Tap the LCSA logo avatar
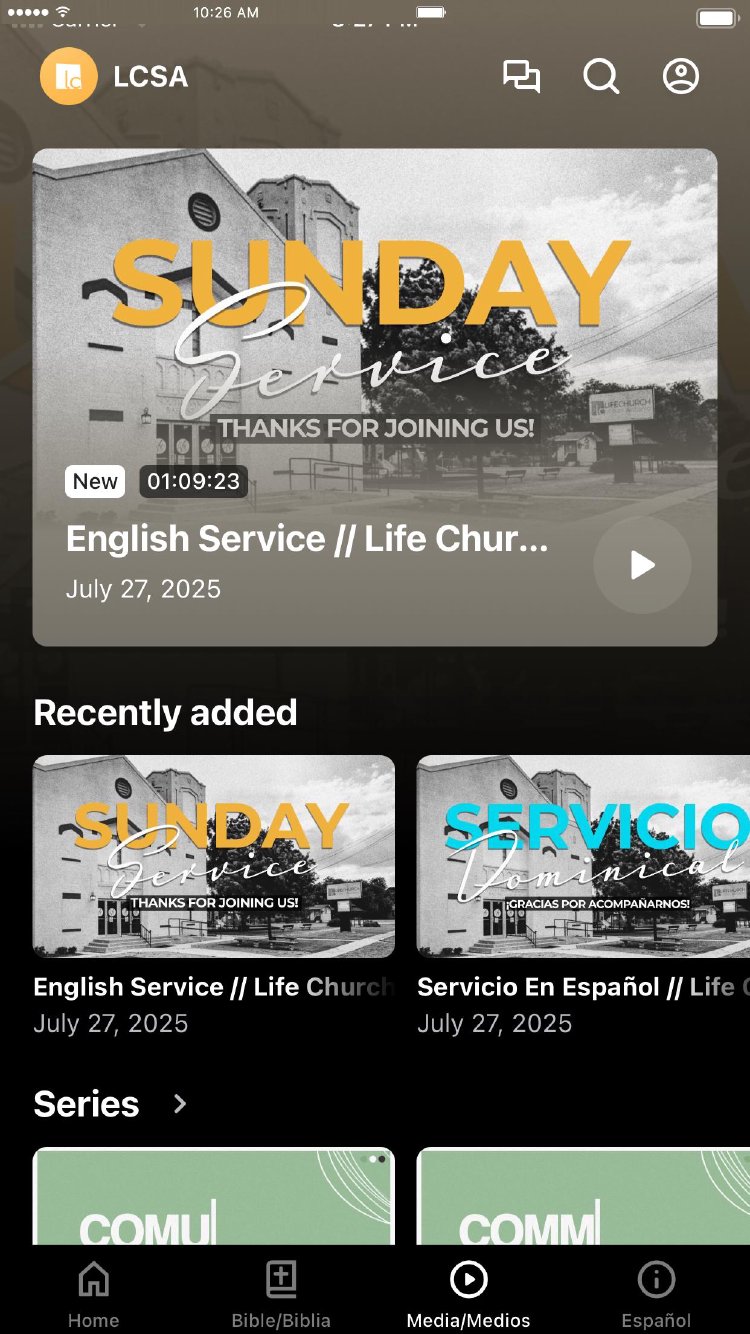The image size is (750, 1334). (69, 77)
